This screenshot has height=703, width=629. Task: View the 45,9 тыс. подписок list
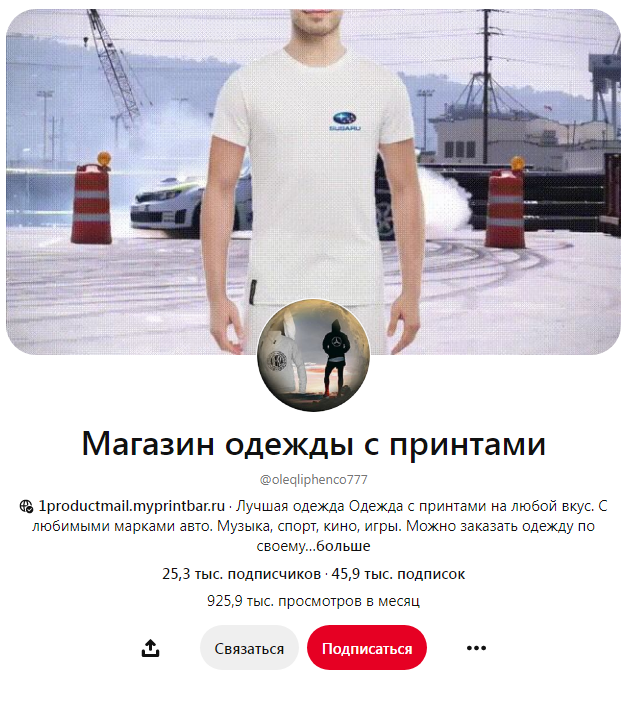pos(398,574)
